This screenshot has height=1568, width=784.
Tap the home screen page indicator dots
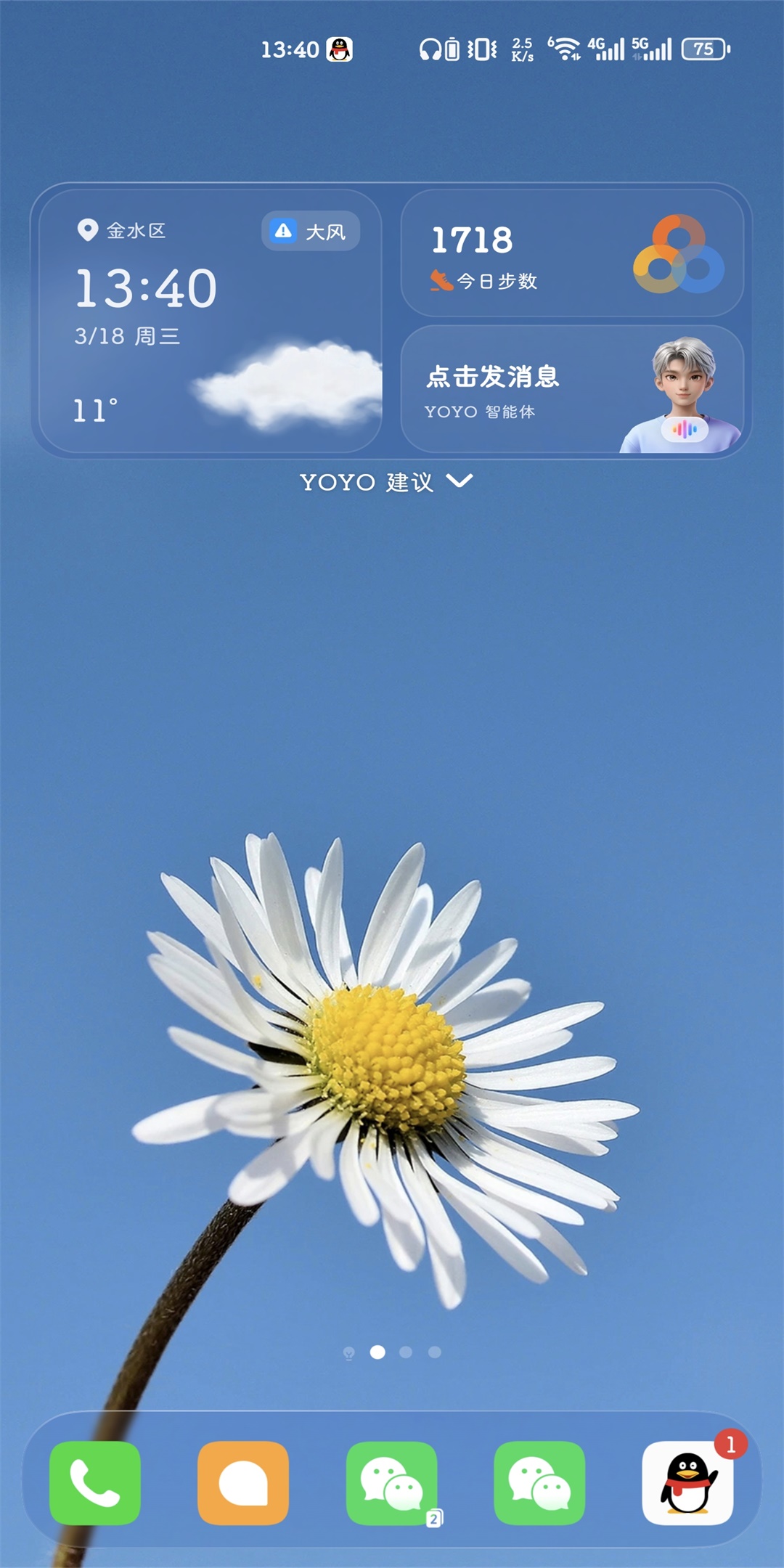click(x=392, y=1352)
